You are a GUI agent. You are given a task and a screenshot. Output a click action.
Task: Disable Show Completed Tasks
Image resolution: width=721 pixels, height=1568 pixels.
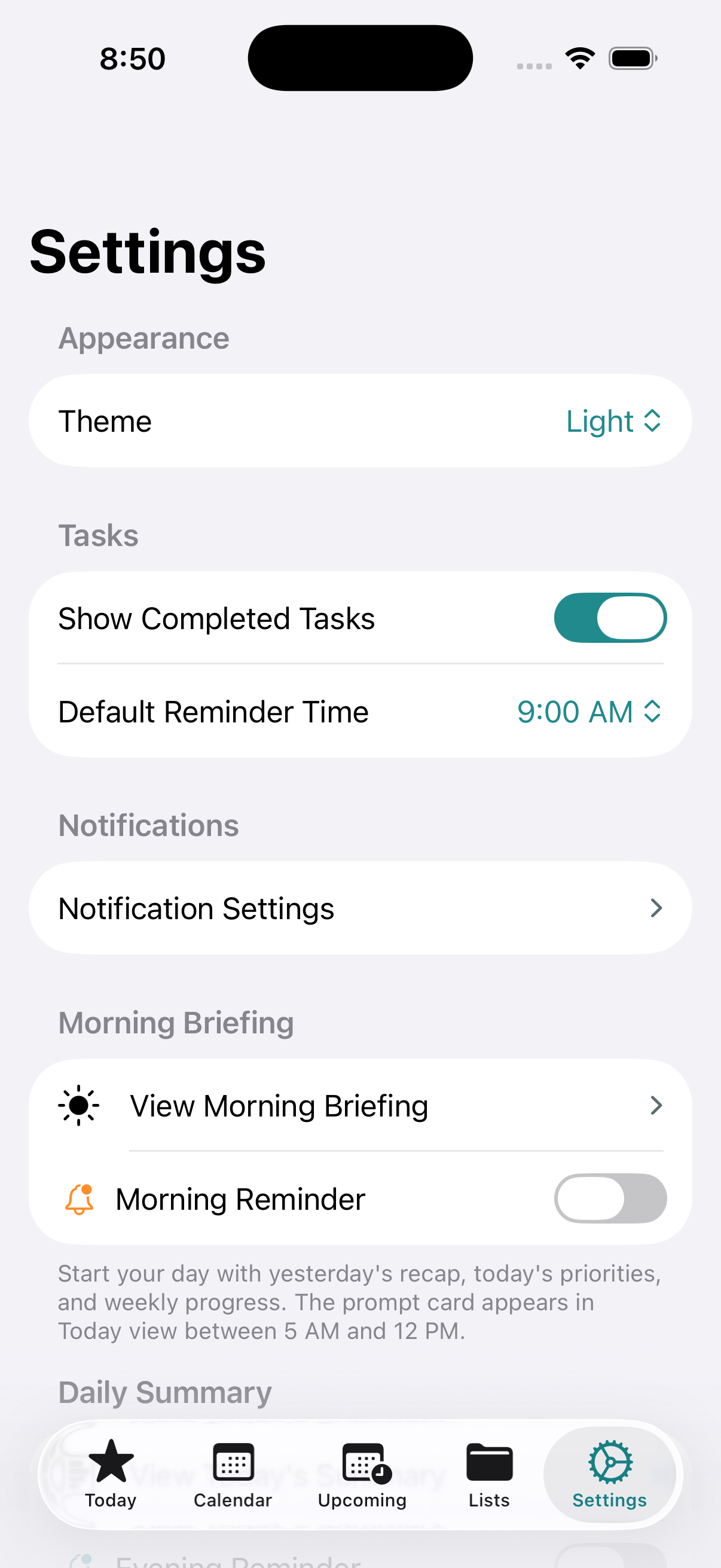610,617
